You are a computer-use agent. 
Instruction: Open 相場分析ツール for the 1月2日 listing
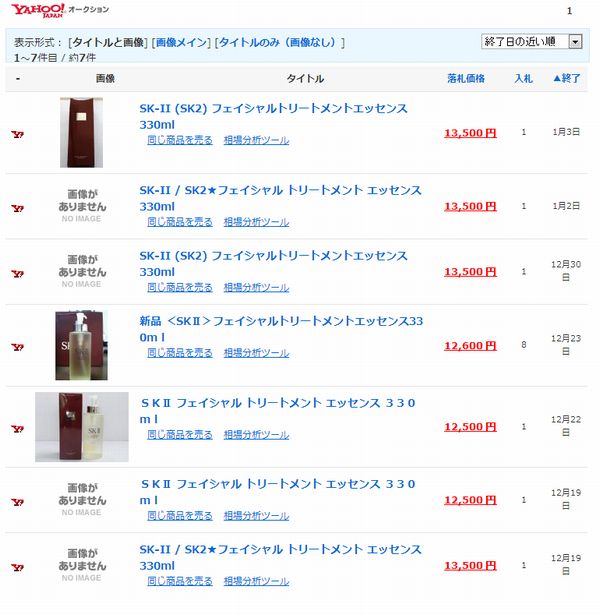256,222
